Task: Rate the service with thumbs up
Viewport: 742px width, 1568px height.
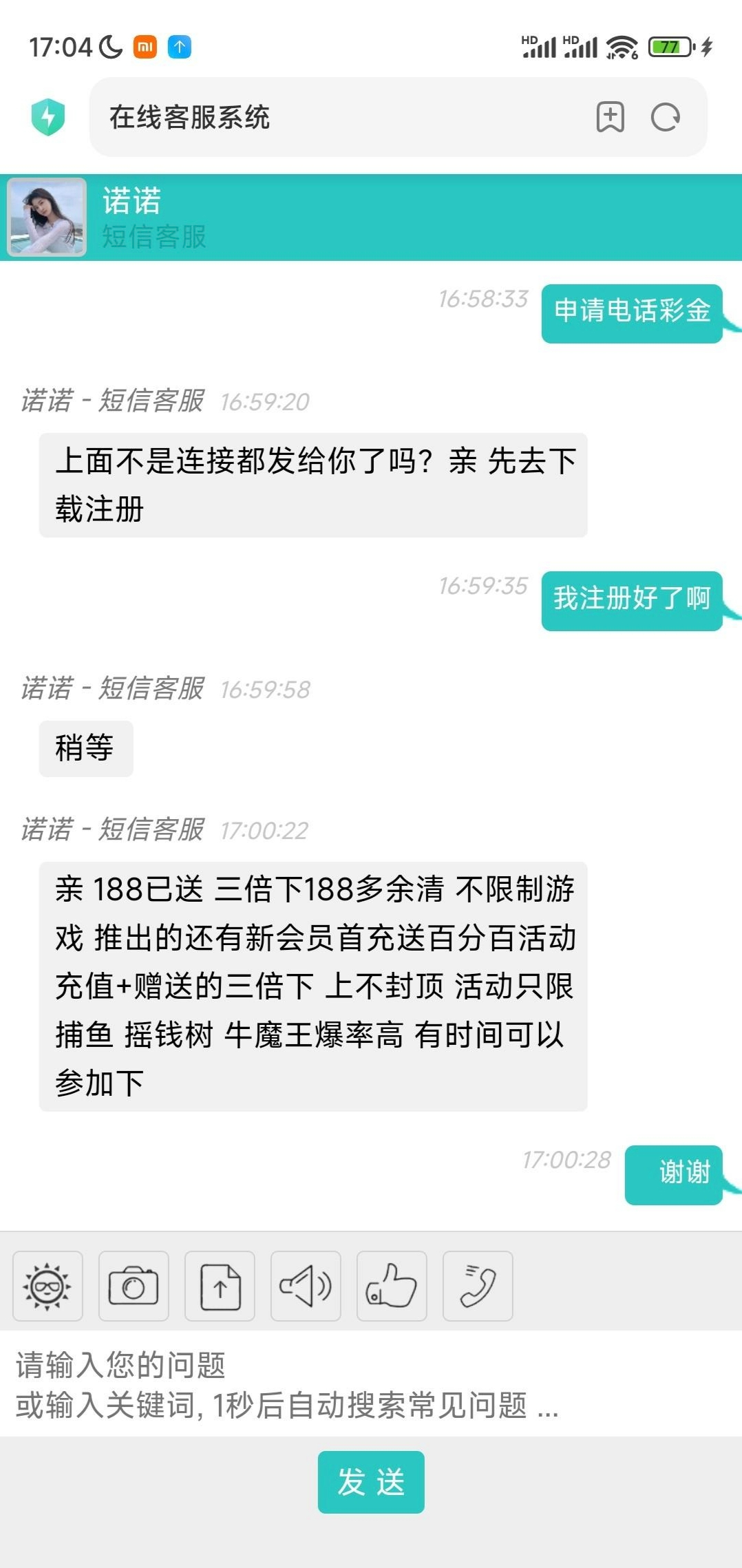Action: pyautogui.click(x=392, y=1285)
